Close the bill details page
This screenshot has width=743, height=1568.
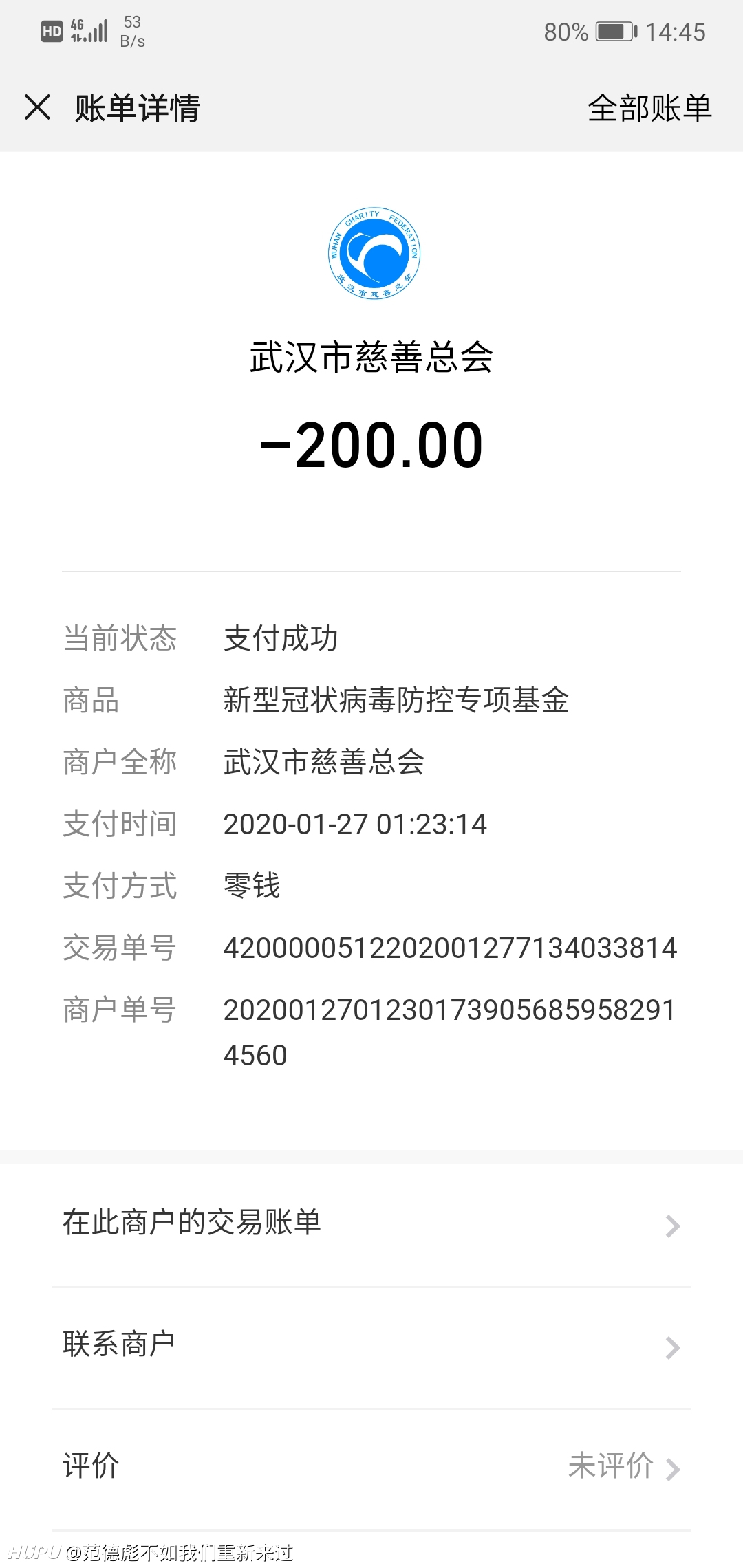(x=38, y=107)
